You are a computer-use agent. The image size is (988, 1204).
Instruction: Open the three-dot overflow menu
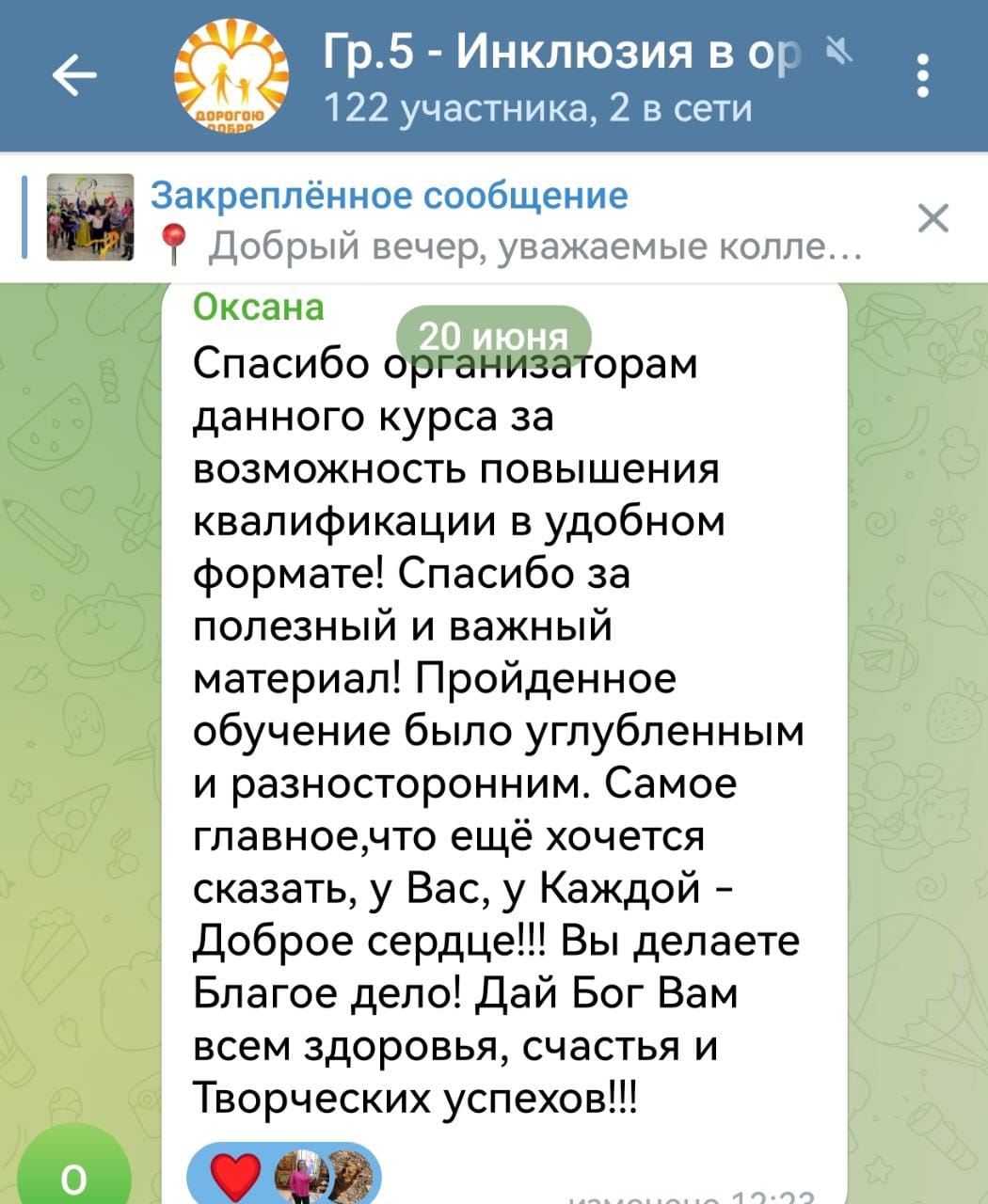tap(923, 76)
